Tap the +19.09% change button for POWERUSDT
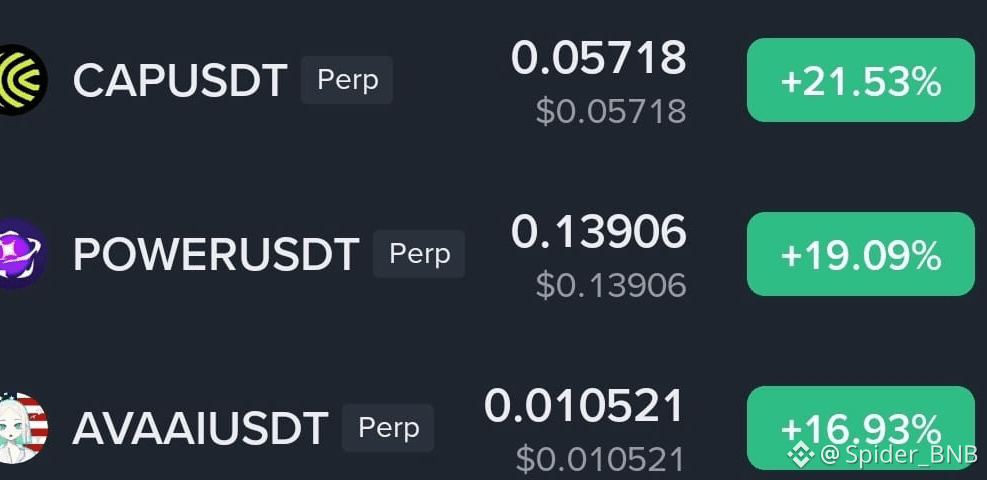Screen dimensions: 987x480 click(x=860, y=254)
